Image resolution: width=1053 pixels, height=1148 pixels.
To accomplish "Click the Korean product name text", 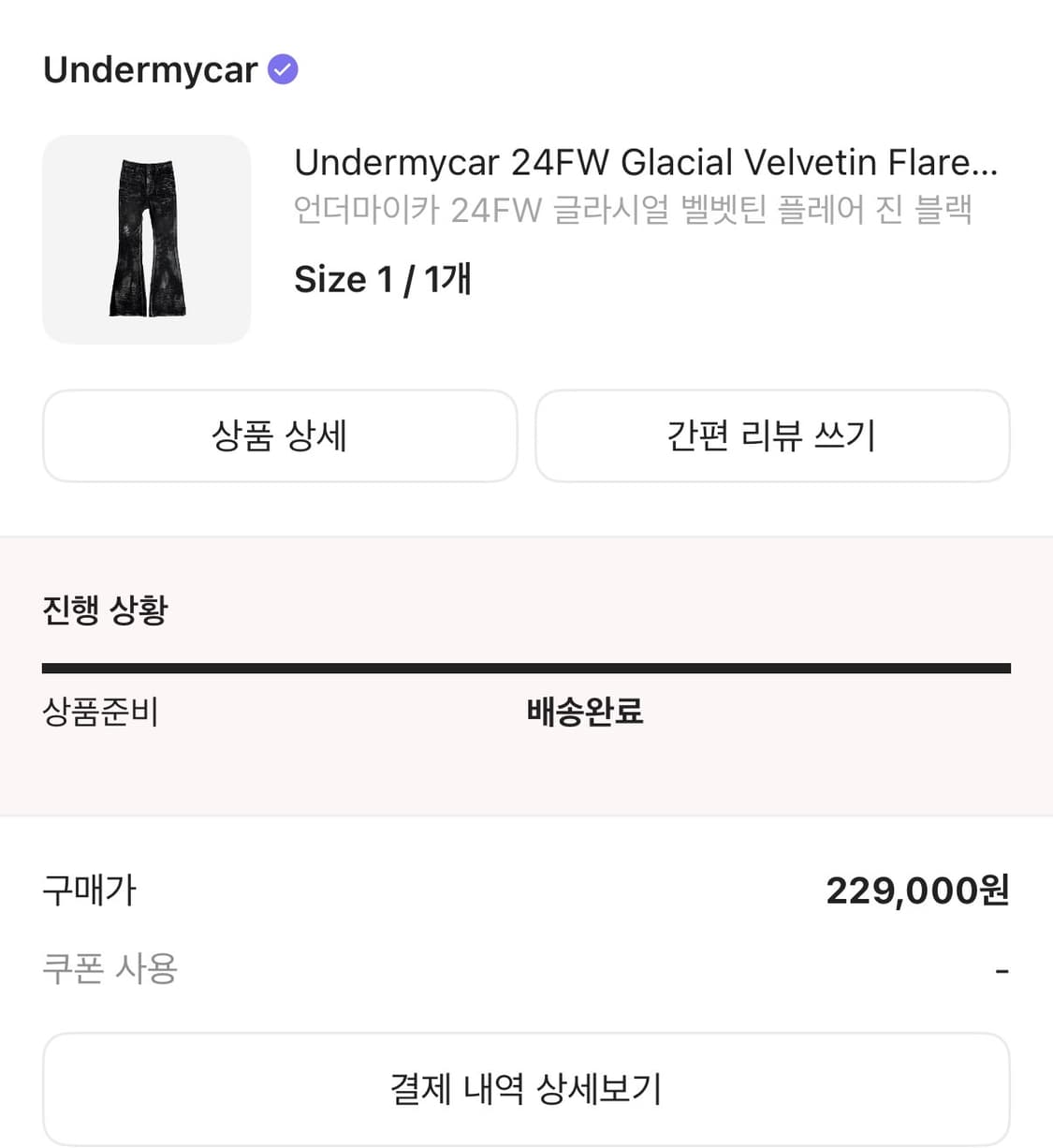I will (x=633, y=212).
